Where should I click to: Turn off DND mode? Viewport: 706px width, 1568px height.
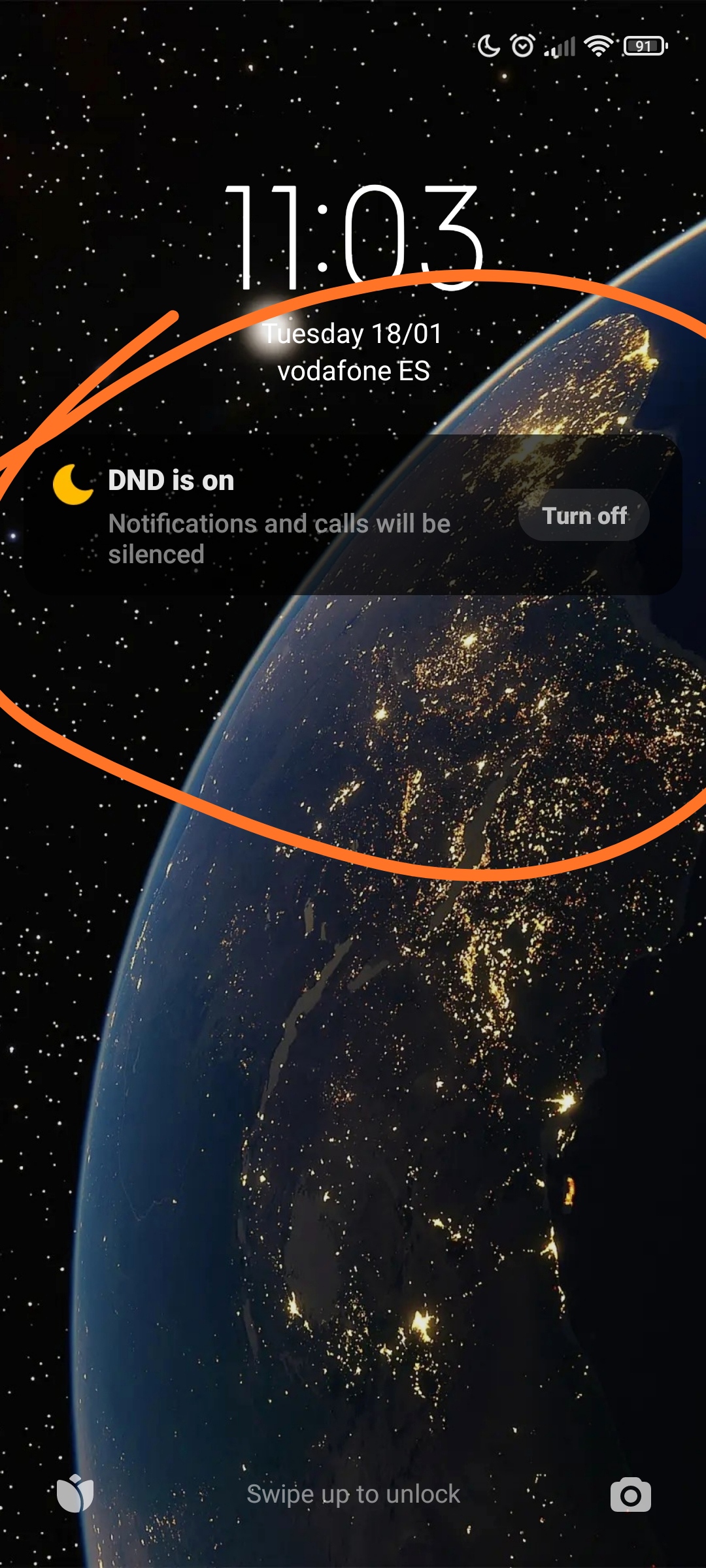tap(584, 515)
